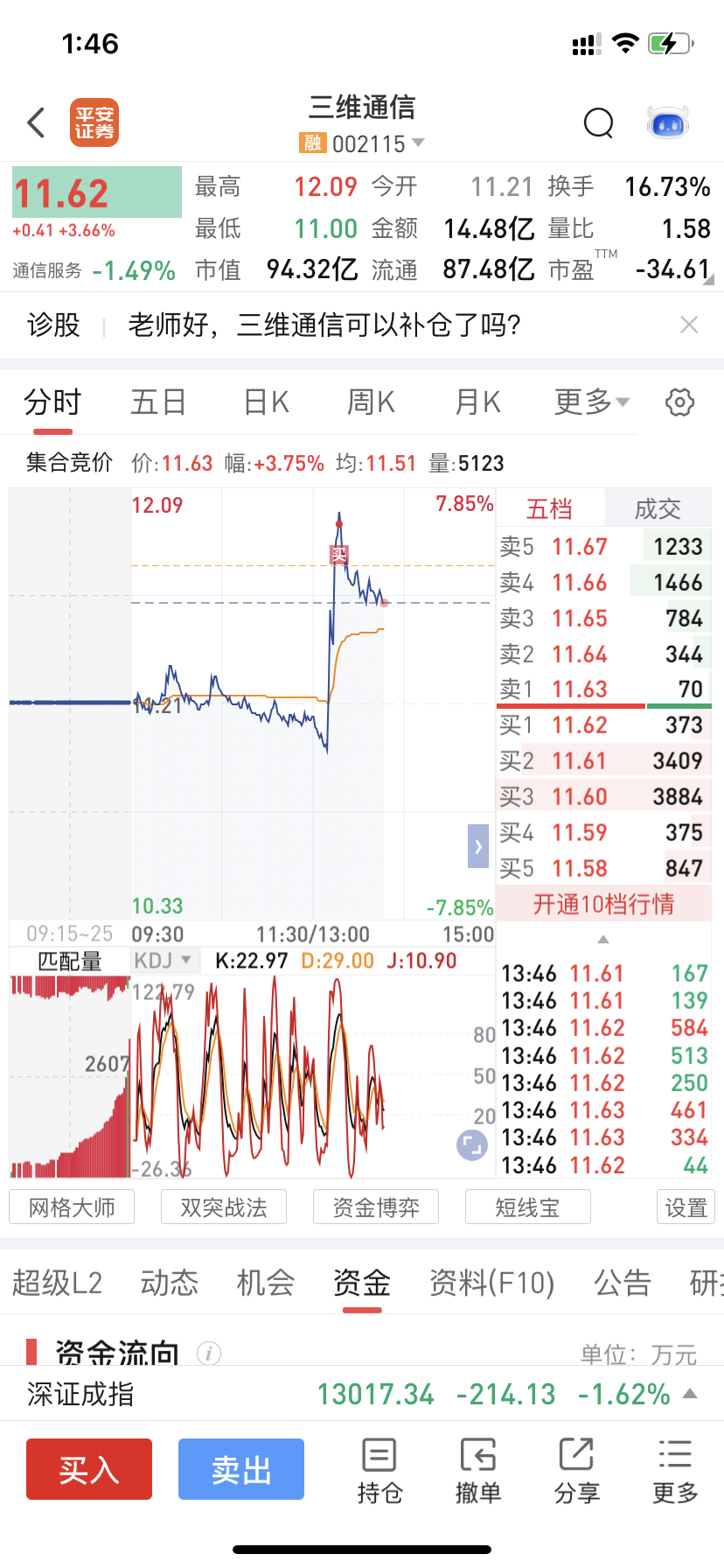Tap the blue 卖出 button
This screenshot has height=1568, width=724.
click(x=241, y=1469)
